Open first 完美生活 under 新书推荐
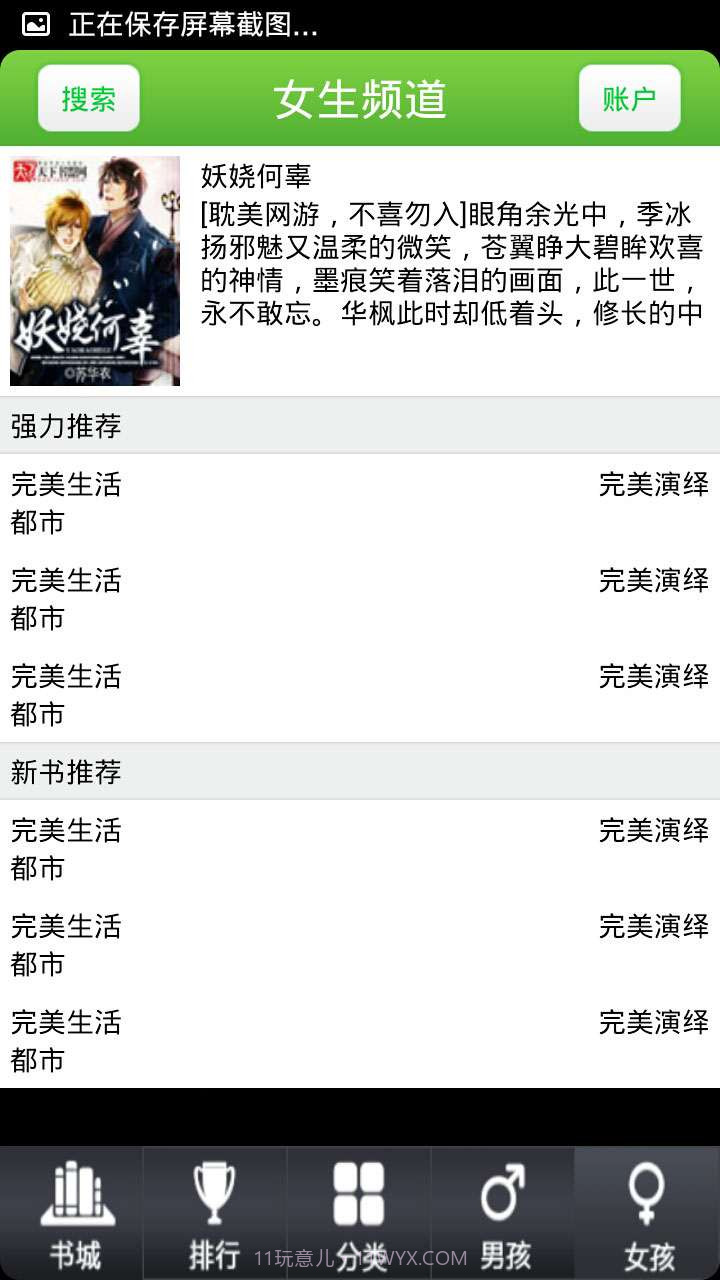 pyautogui.click(x=63, y=831)
